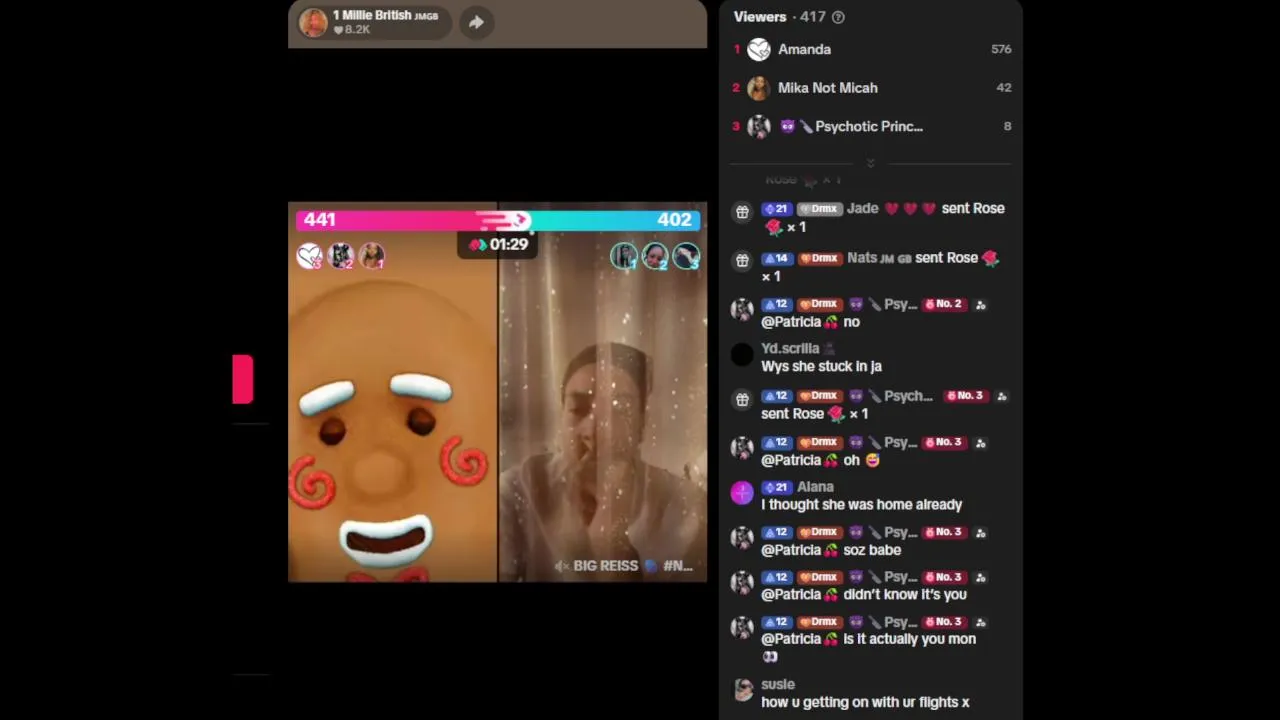Expand the top viewers list
This screenshot has width=1280, height=720.
(870, 163)
